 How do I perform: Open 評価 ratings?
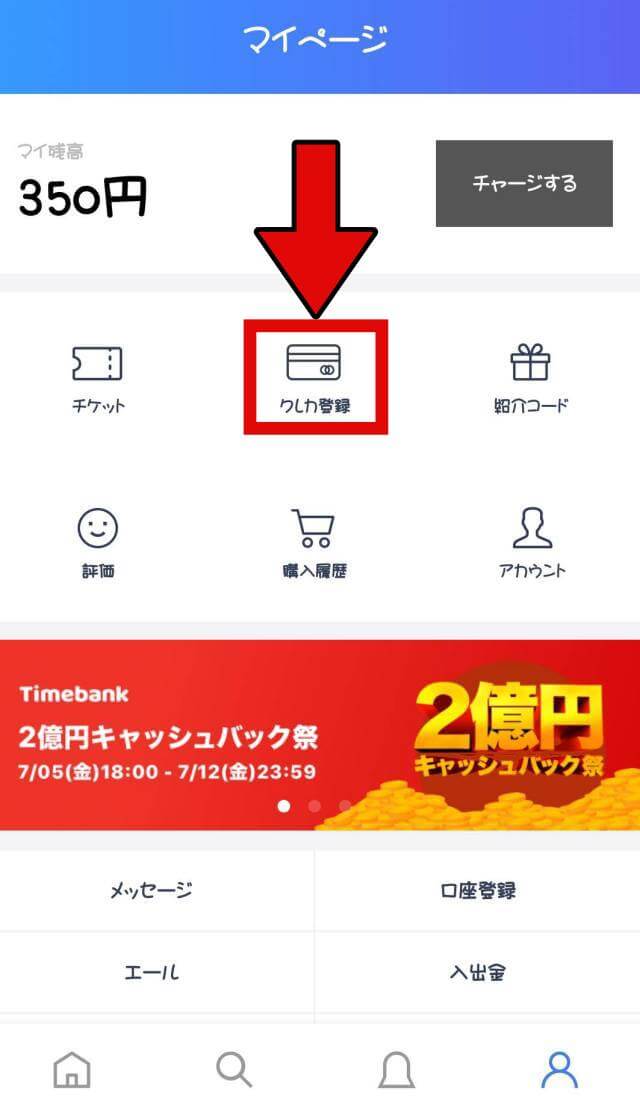97,543
